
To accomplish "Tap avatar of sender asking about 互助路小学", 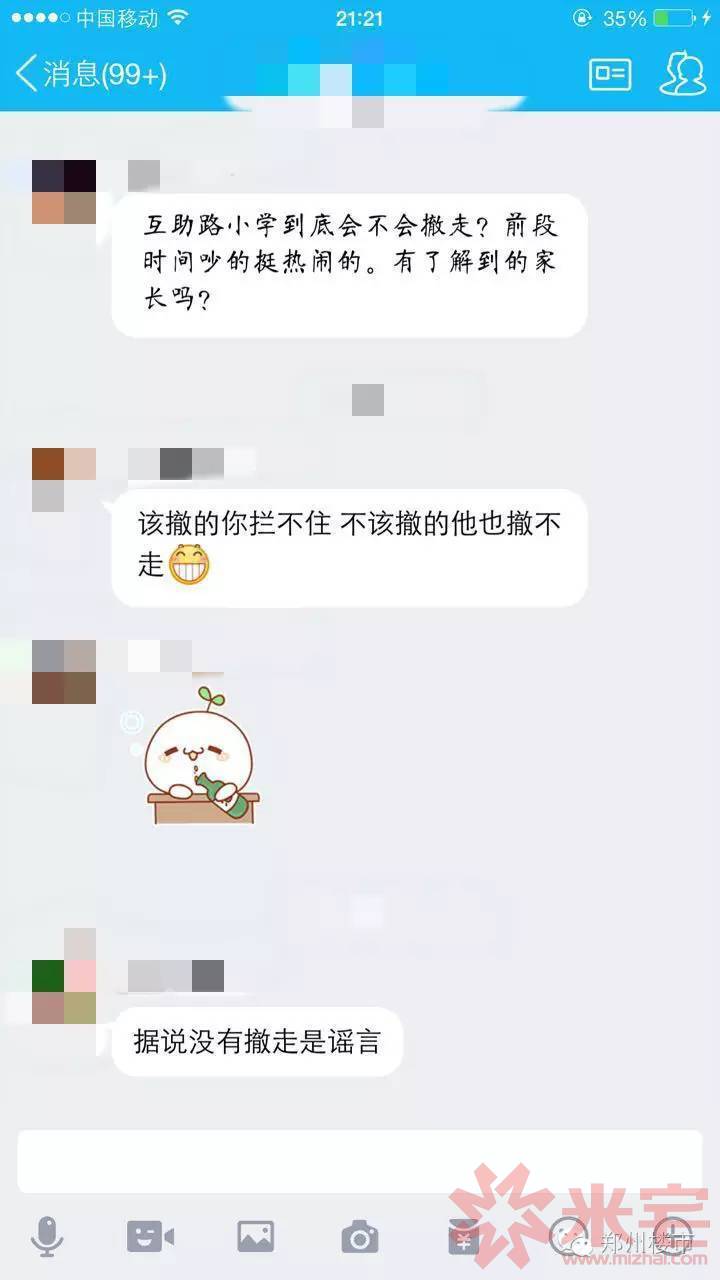I will point(64,192).
